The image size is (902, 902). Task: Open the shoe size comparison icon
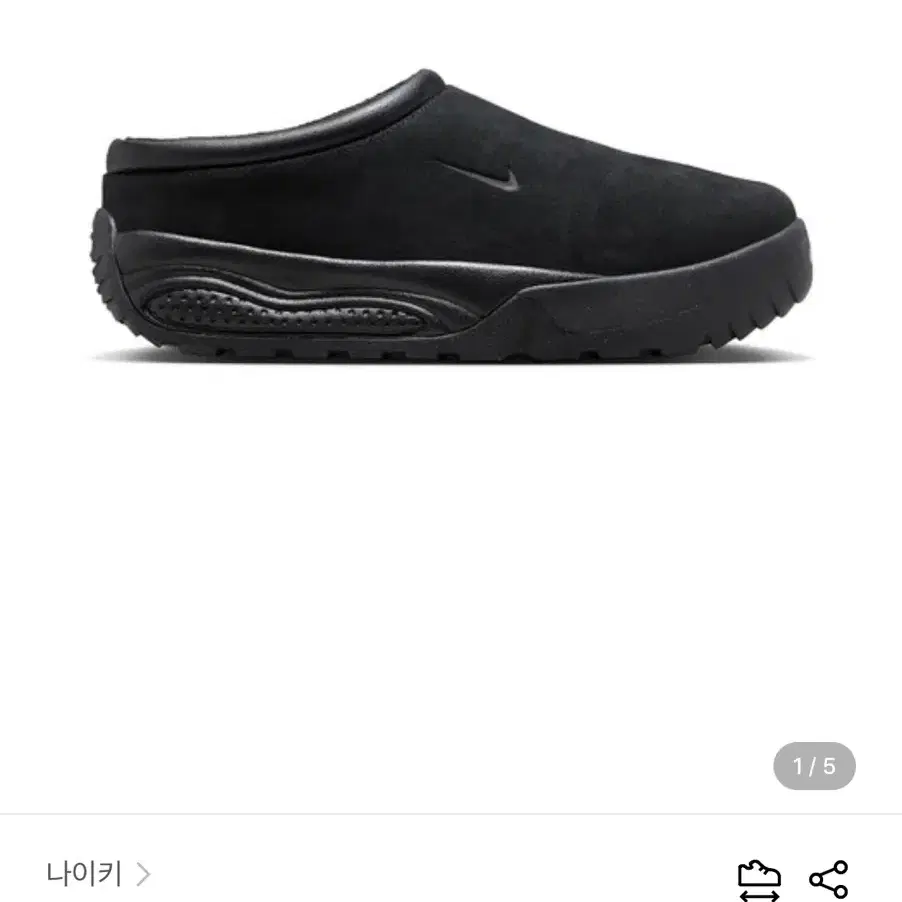[x=759, y=880]
